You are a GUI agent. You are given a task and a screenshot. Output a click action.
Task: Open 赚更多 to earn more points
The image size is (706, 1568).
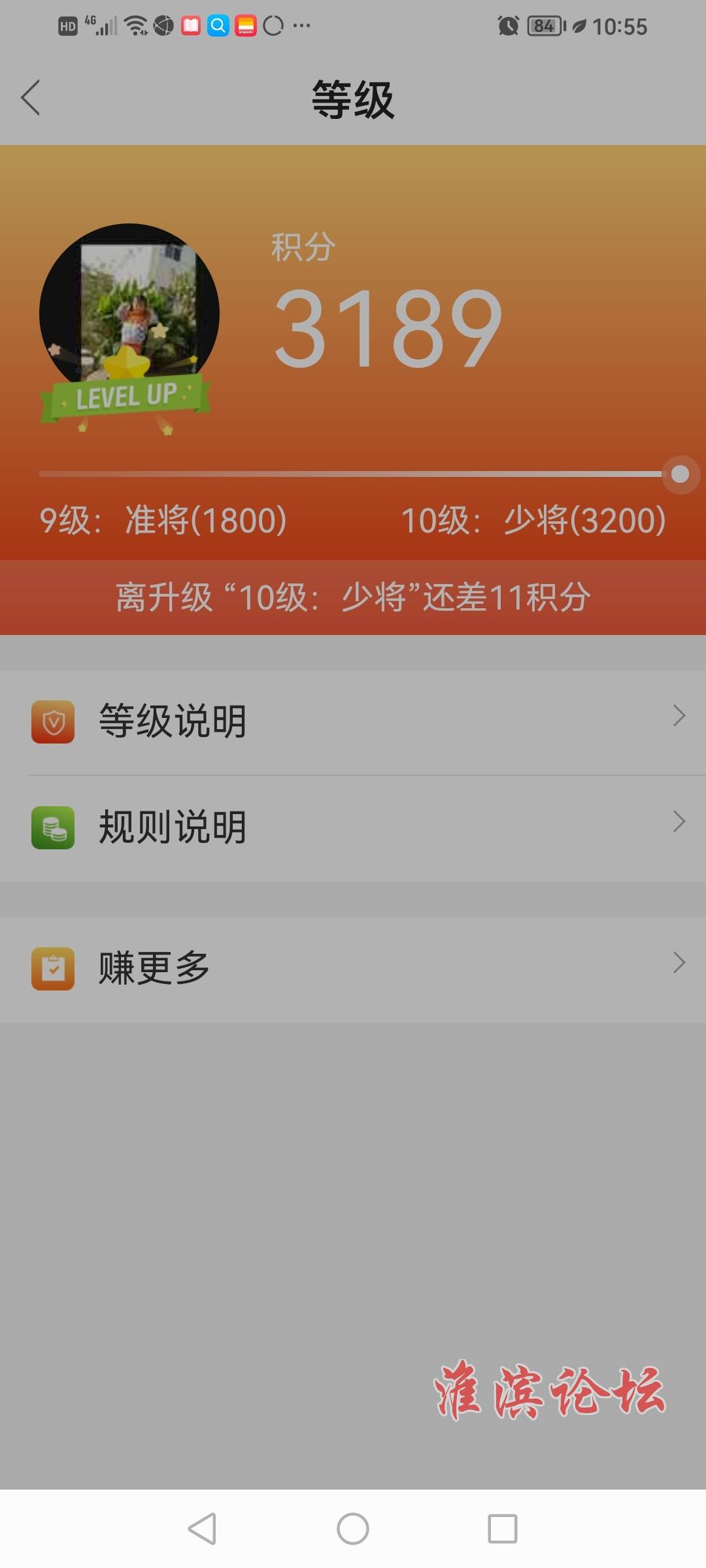click(x=353, y=969)
